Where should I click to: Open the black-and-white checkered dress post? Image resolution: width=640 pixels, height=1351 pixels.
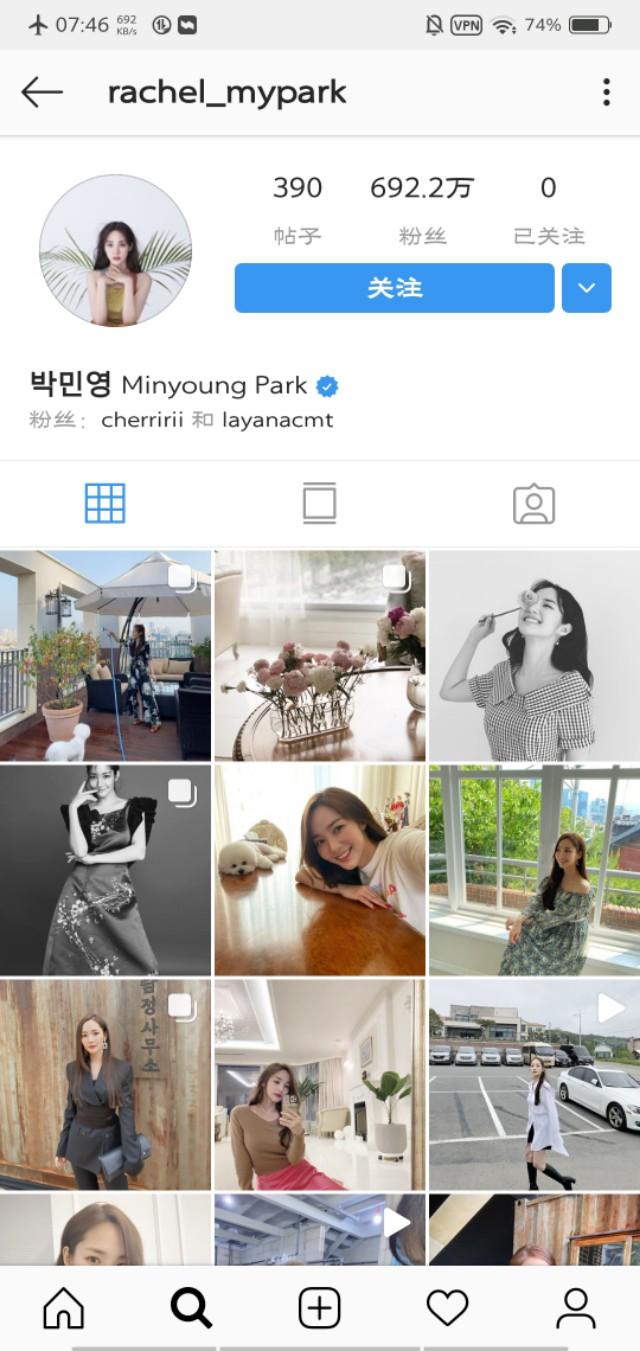(534, 655)
